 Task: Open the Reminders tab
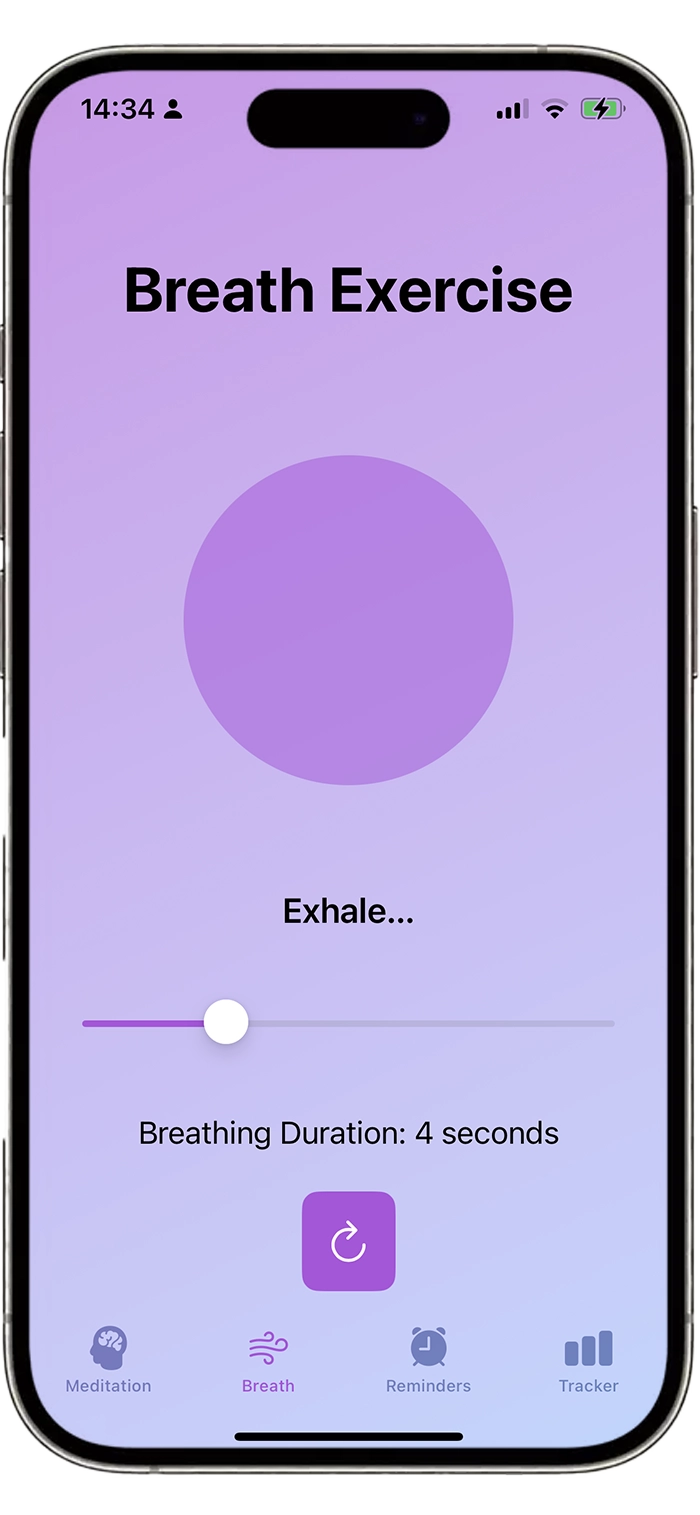tap(428, 1360)
